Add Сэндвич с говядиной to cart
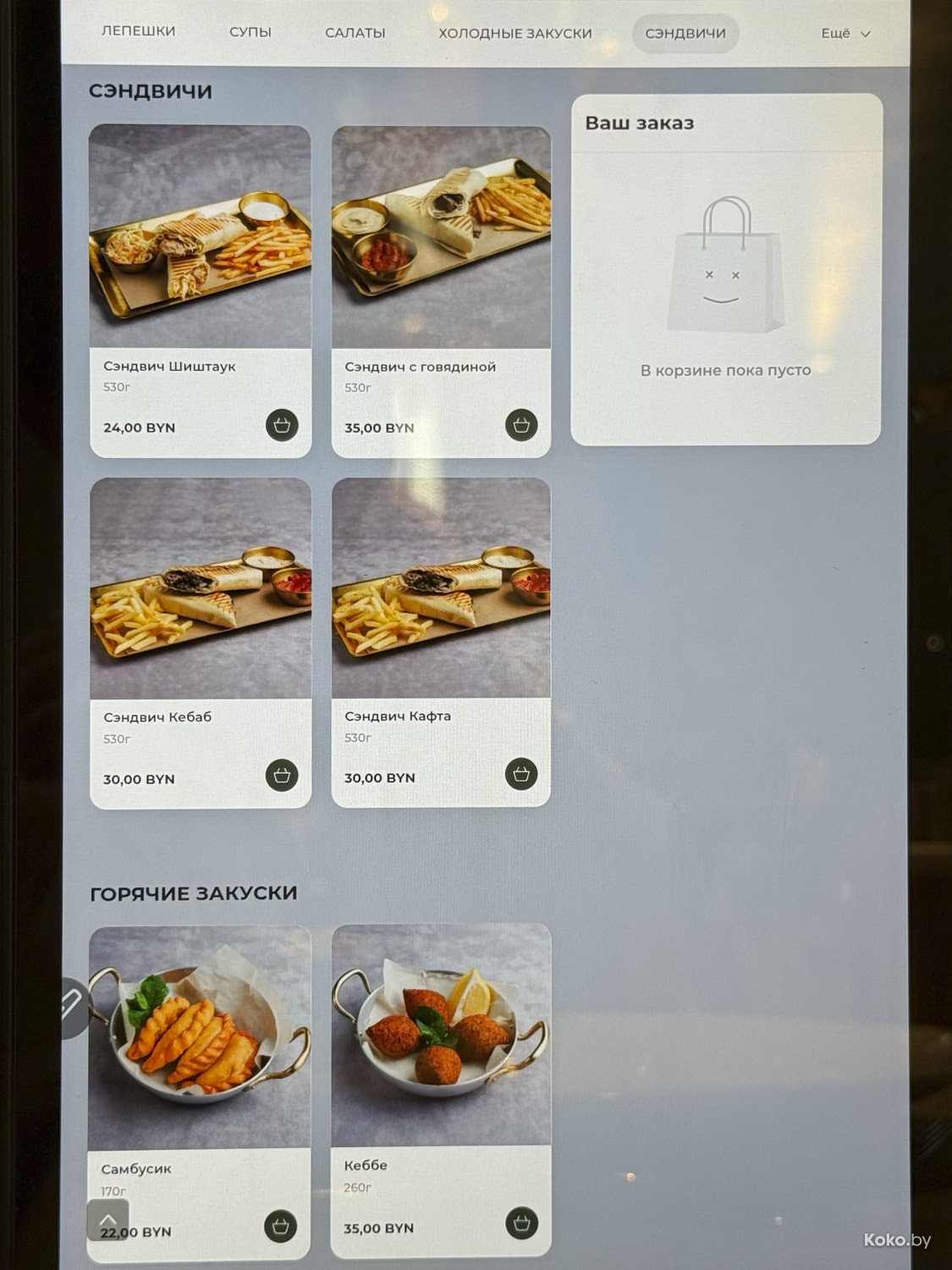Screen dimensions: 952x1270 pyautogui.click(x=521, y=425)
